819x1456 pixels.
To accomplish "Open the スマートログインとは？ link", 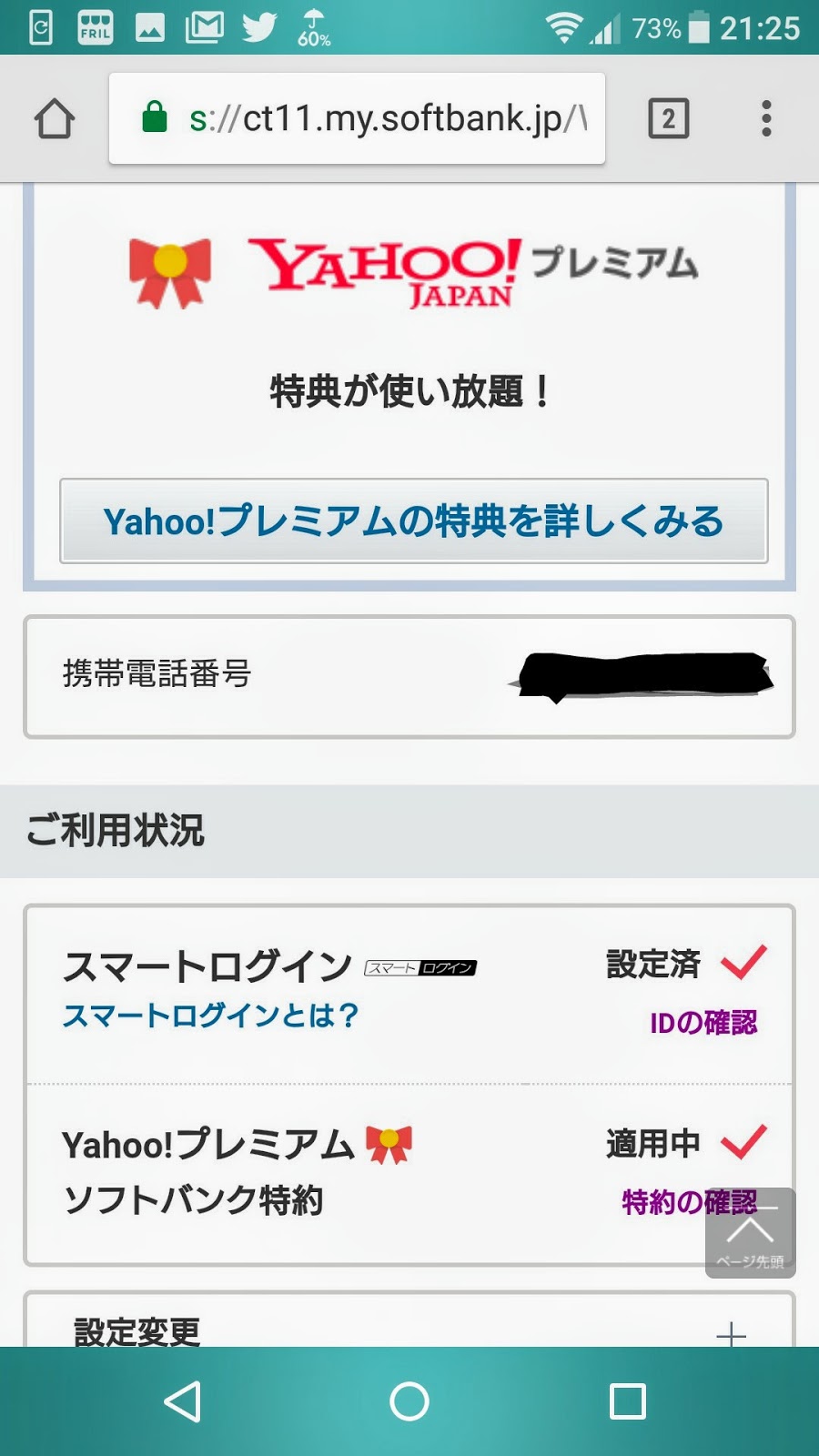I will [210, 1016].
